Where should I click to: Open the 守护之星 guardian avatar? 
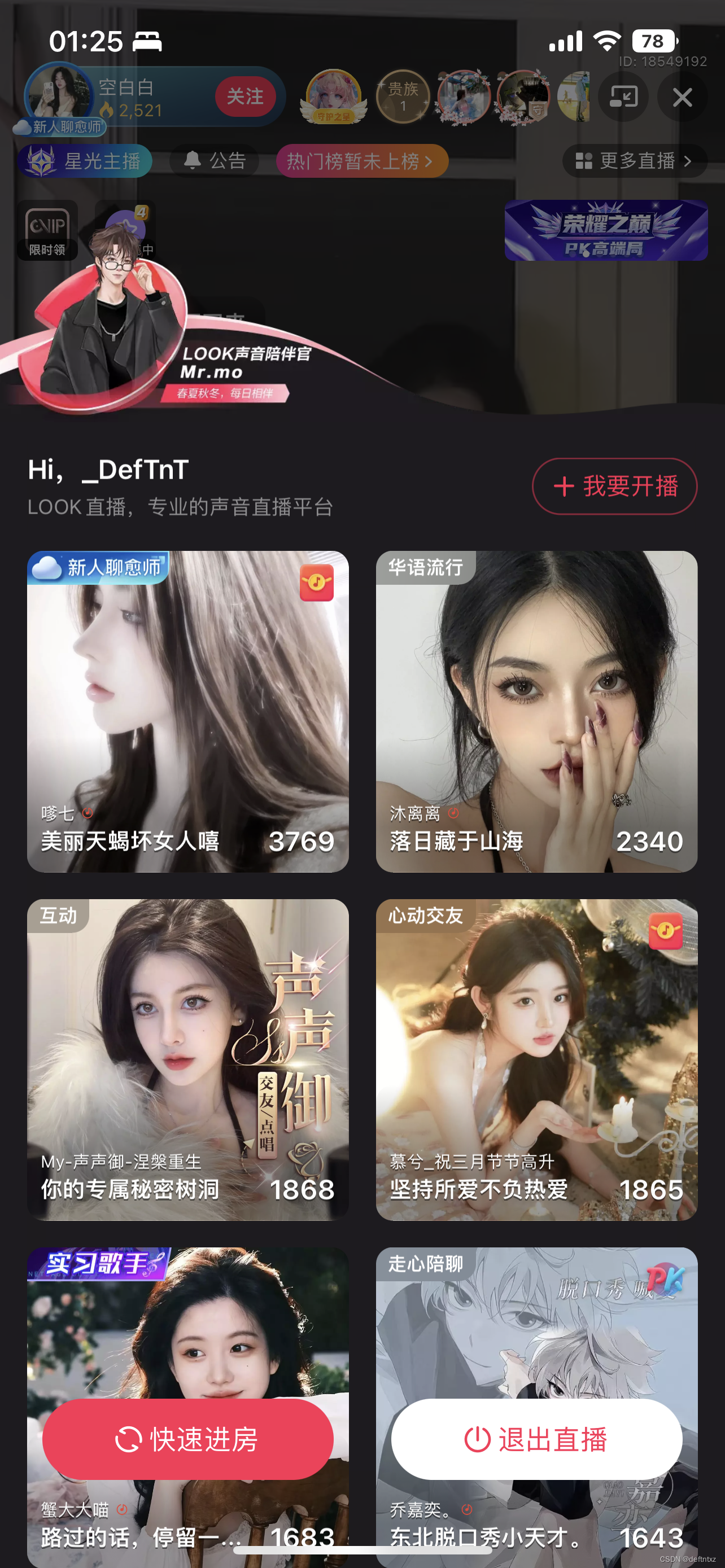coord(333,97)
